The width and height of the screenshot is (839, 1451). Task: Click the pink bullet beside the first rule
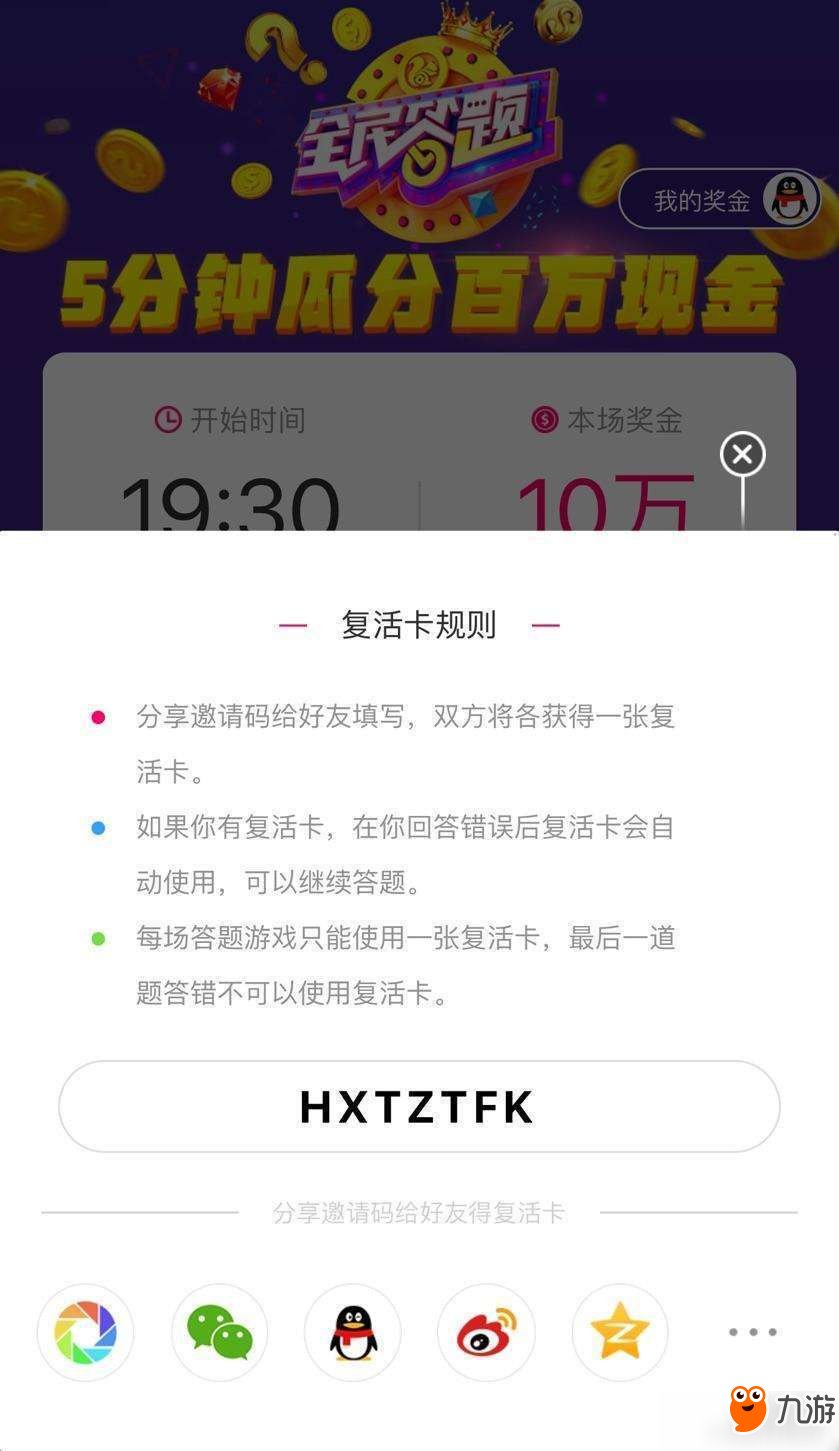pyautogui.click(x=98, y=716)
